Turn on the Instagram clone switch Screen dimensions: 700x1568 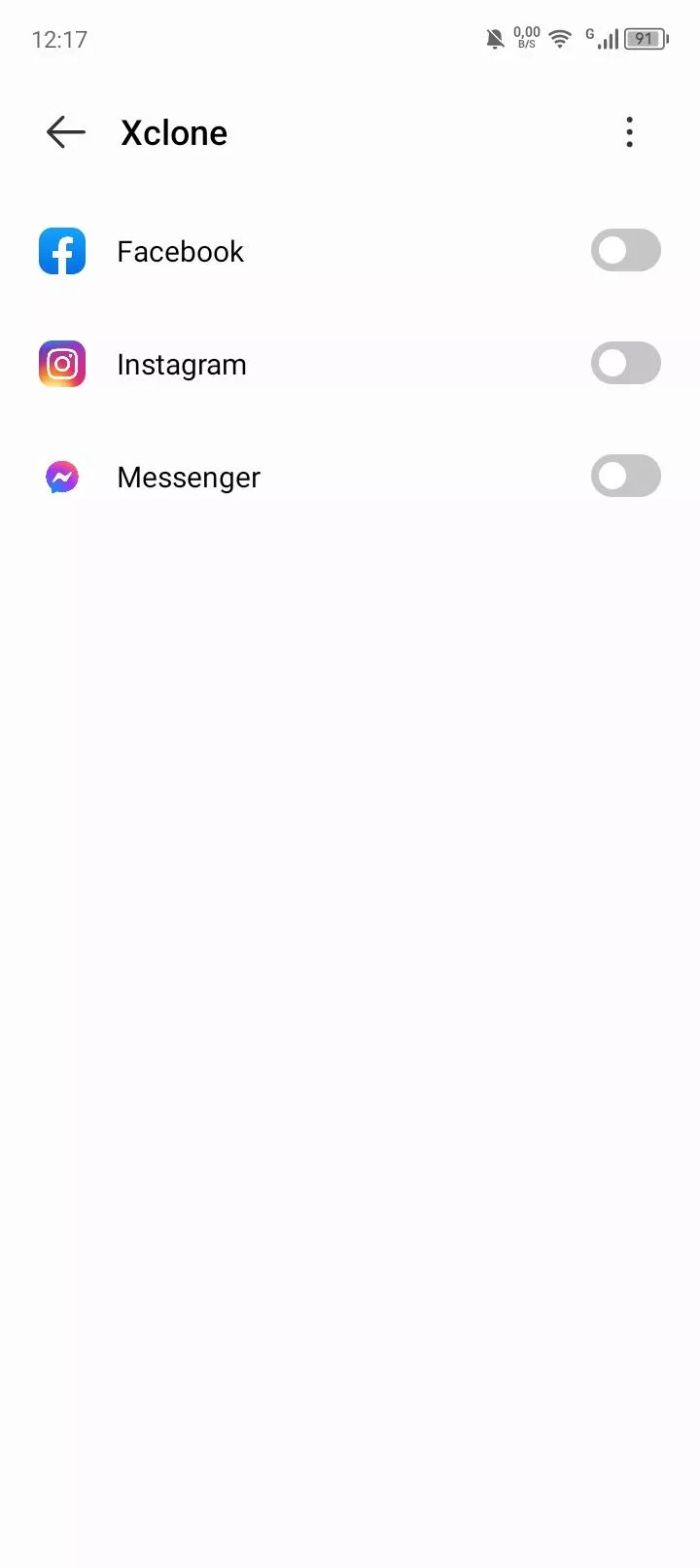tap(626, 364)
